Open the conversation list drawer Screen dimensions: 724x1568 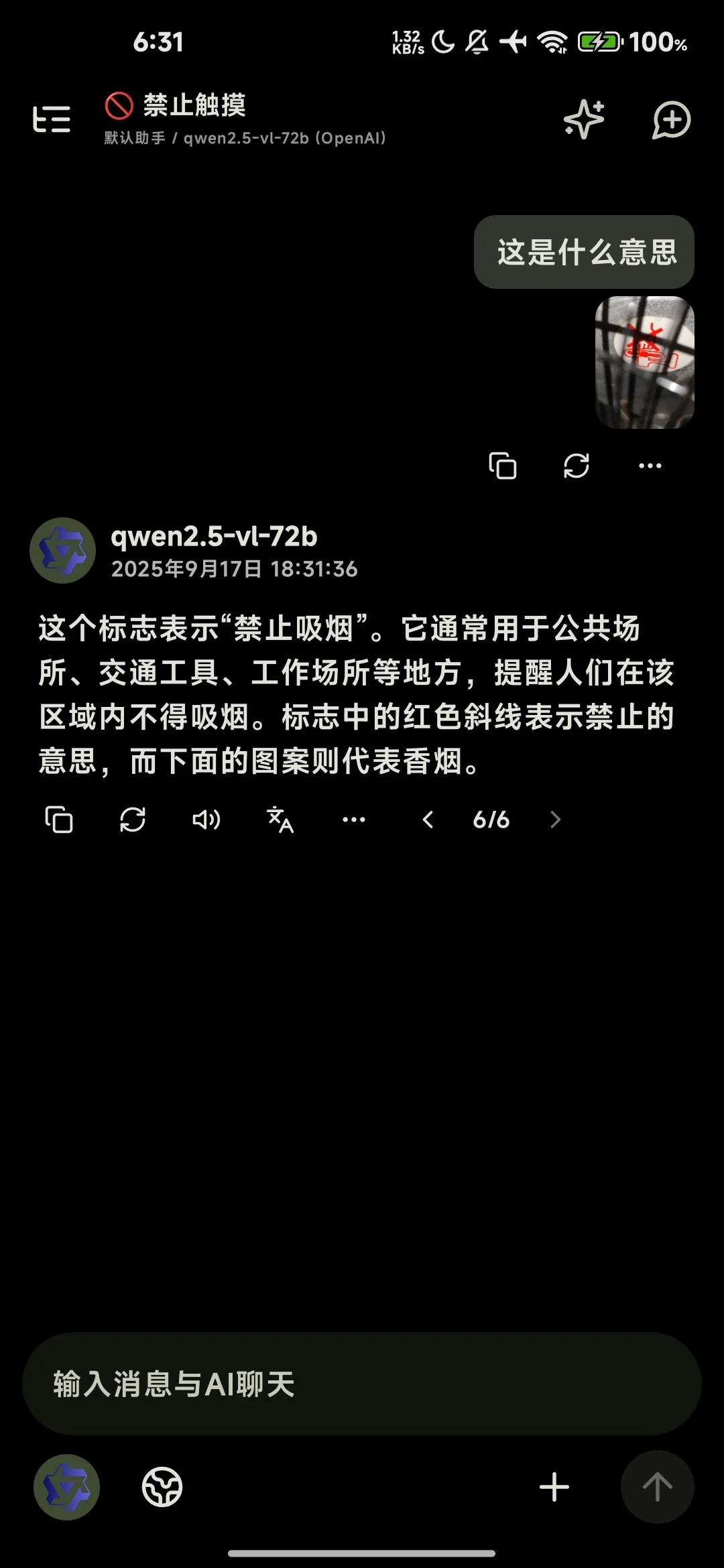(x=52, y=119)
